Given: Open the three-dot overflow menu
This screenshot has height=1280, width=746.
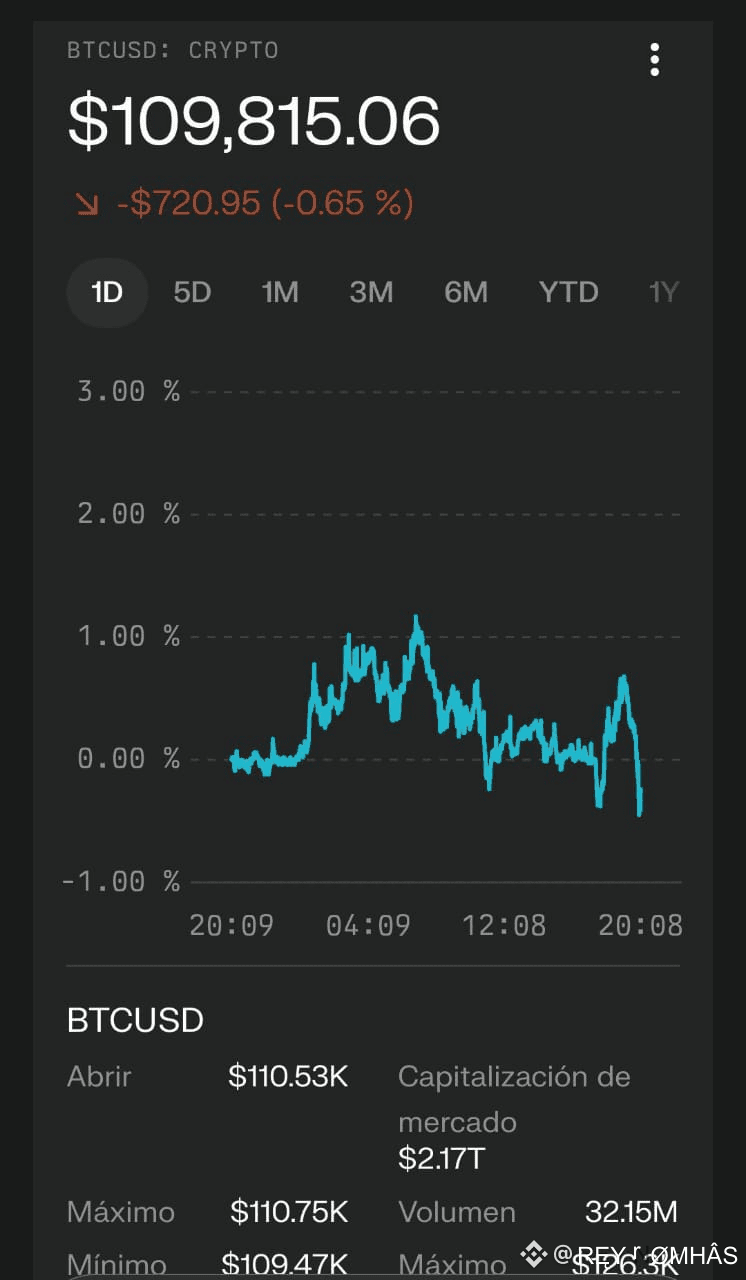Looking at the screenshot, I should pyautogui.click(x=654, y=60).
